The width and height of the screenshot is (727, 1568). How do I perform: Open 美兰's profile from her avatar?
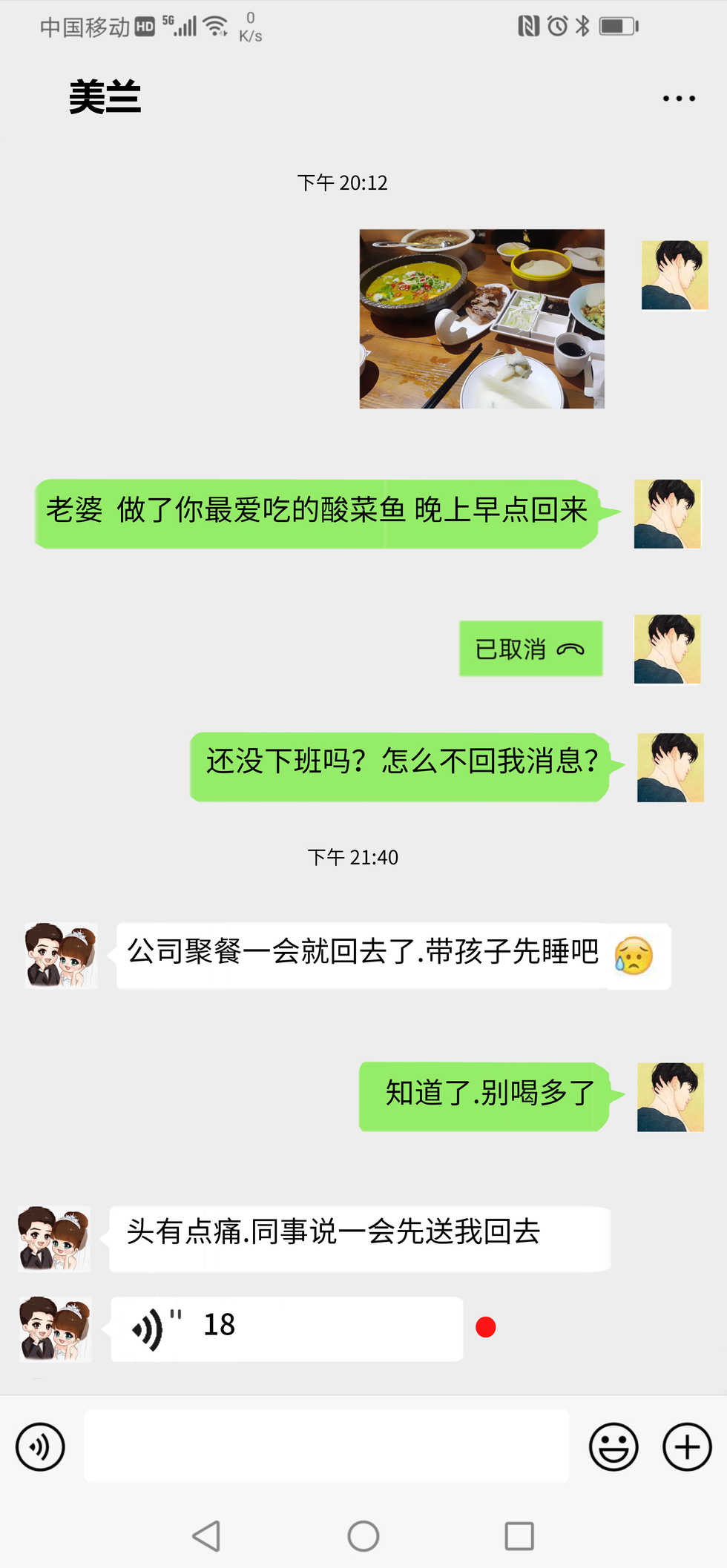click(x=59, y=955)
